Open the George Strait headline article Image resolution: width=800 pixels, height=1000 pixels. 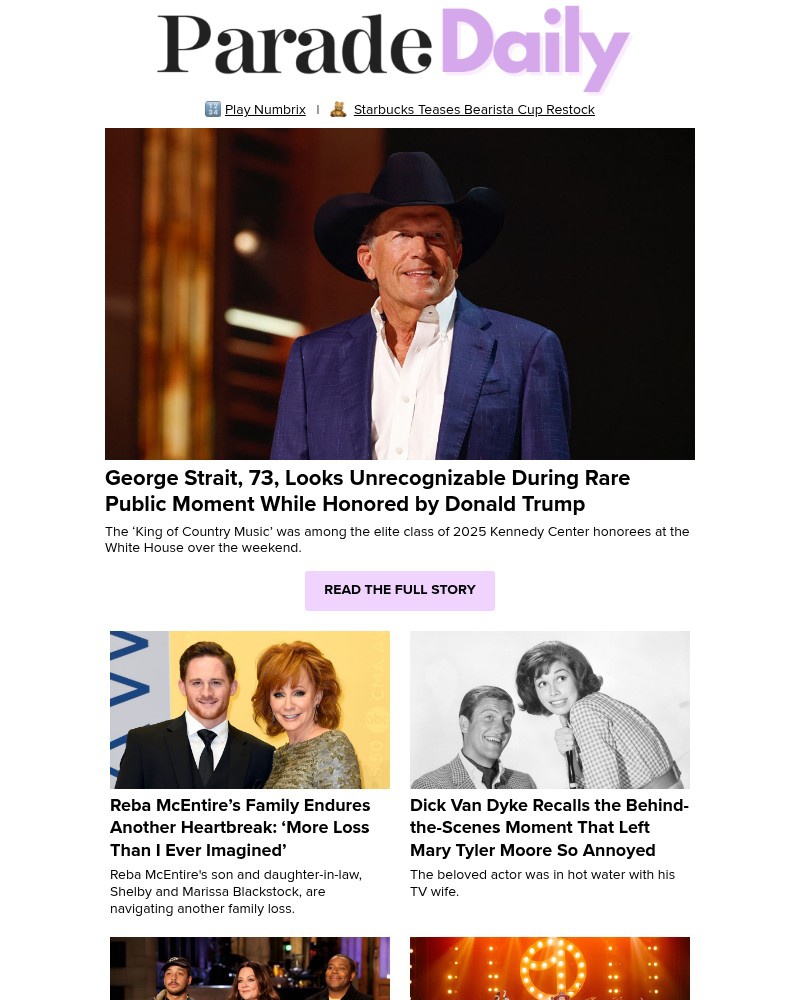coord(367,491)
